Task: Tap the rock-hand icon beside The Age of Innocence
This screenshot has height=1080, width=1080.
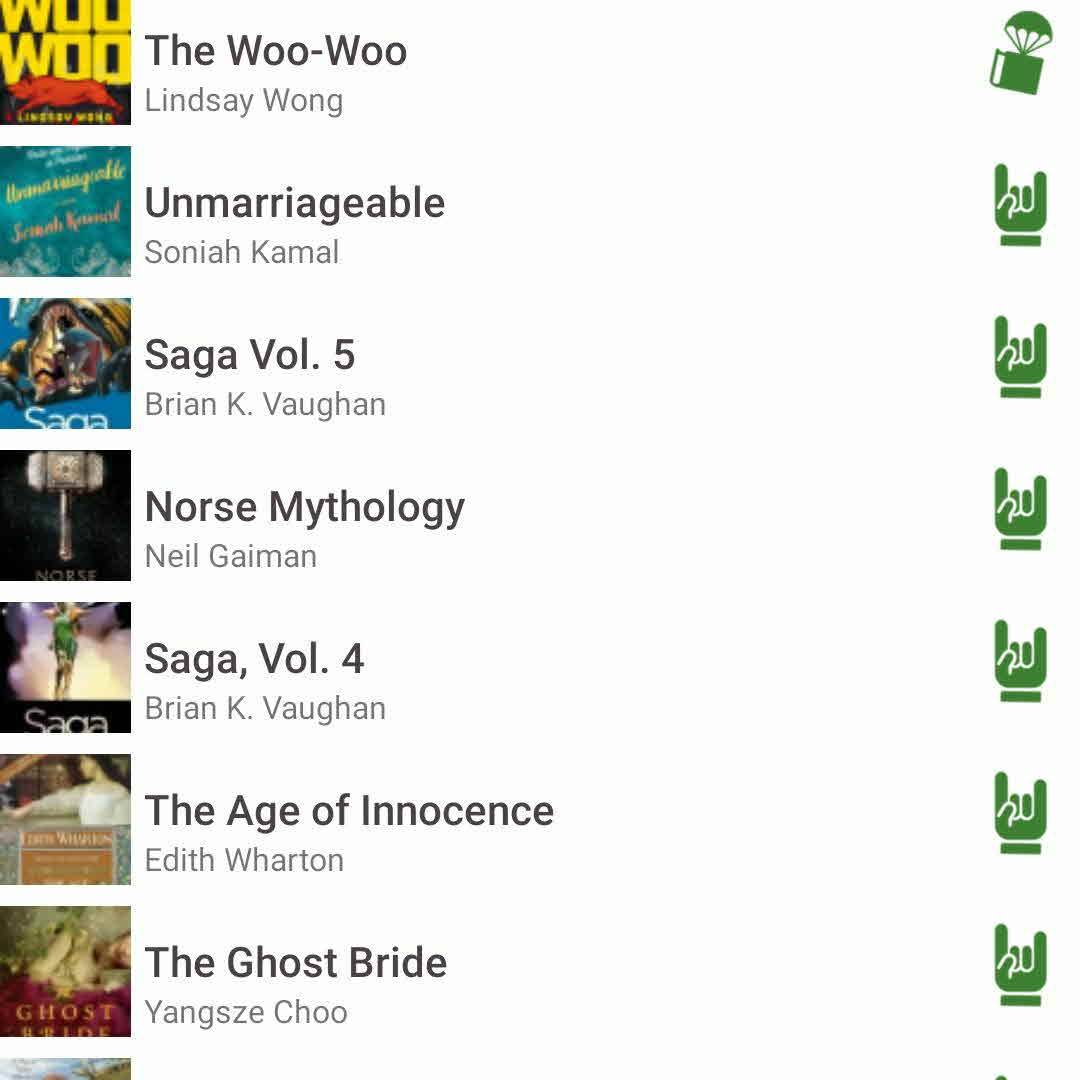Action: pos(1020,814)
